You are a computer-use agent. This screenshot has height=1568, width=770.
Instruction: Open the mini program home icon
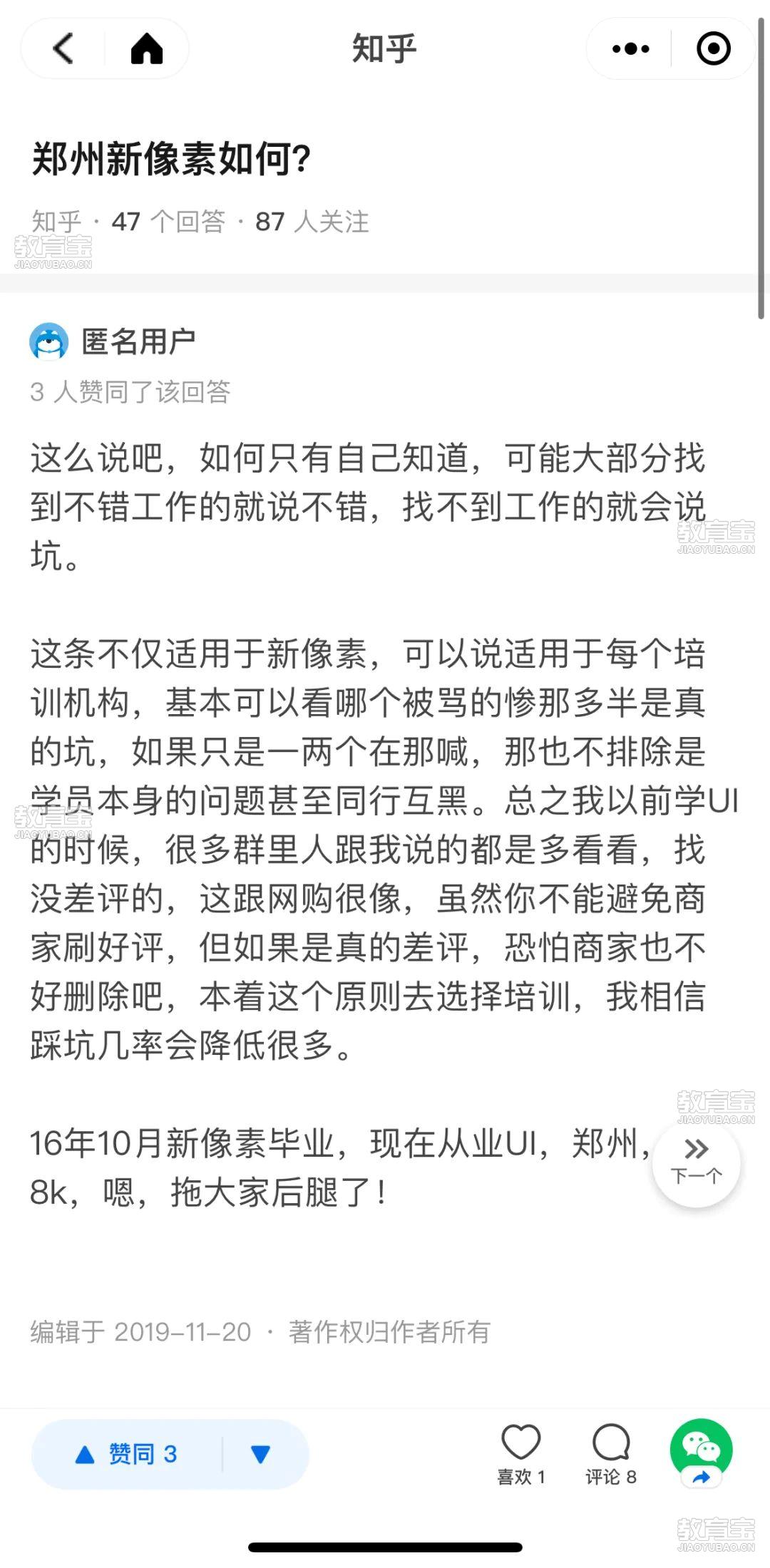tap(147, 48)
